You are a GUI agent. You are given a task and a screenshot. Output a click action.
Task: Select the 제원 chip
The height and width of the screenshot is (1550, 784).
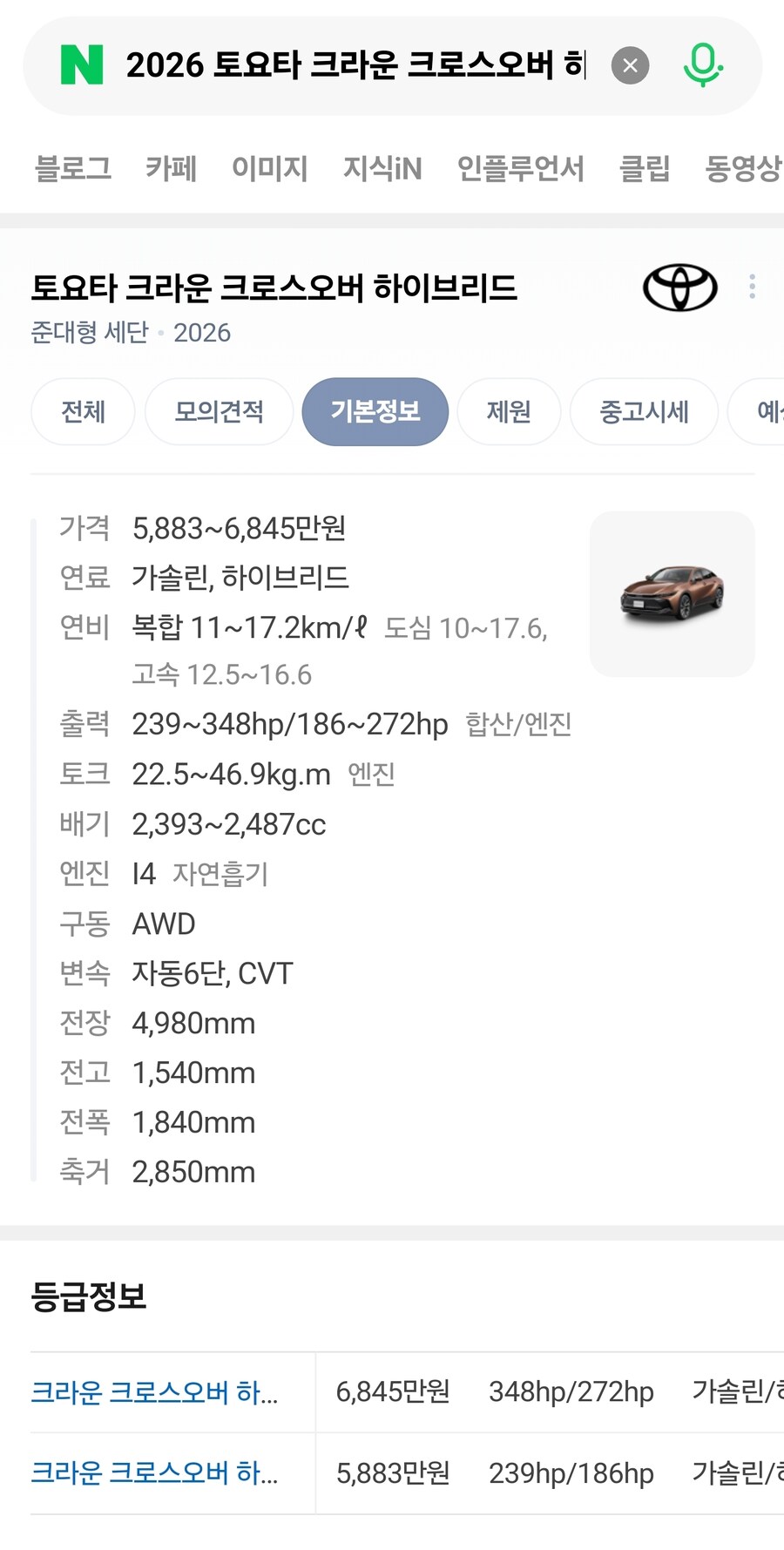pos(509,411)
